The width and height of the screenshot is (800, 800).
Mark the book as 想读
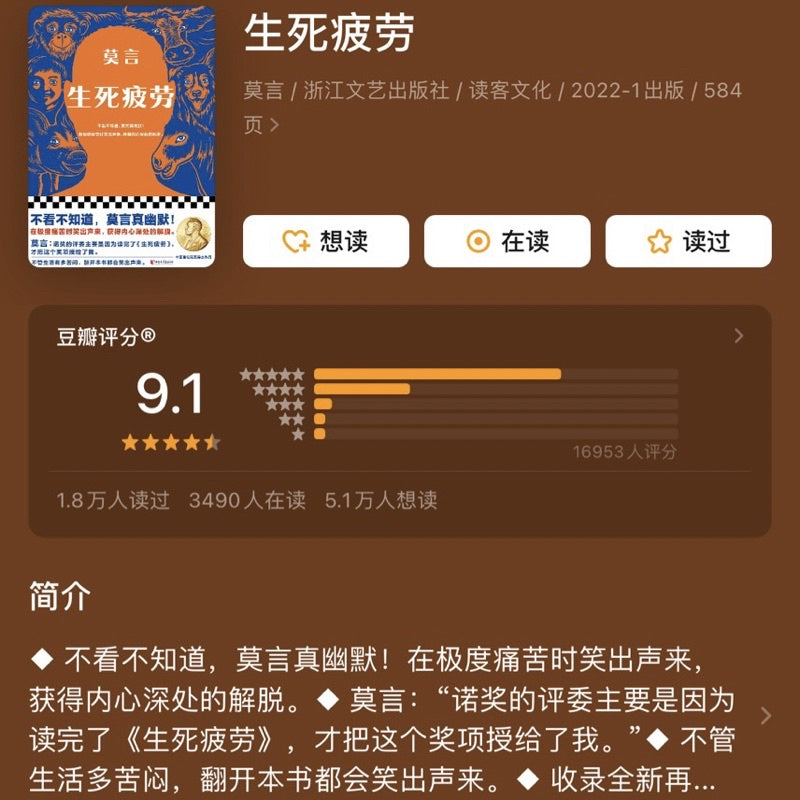pos(325,241)
